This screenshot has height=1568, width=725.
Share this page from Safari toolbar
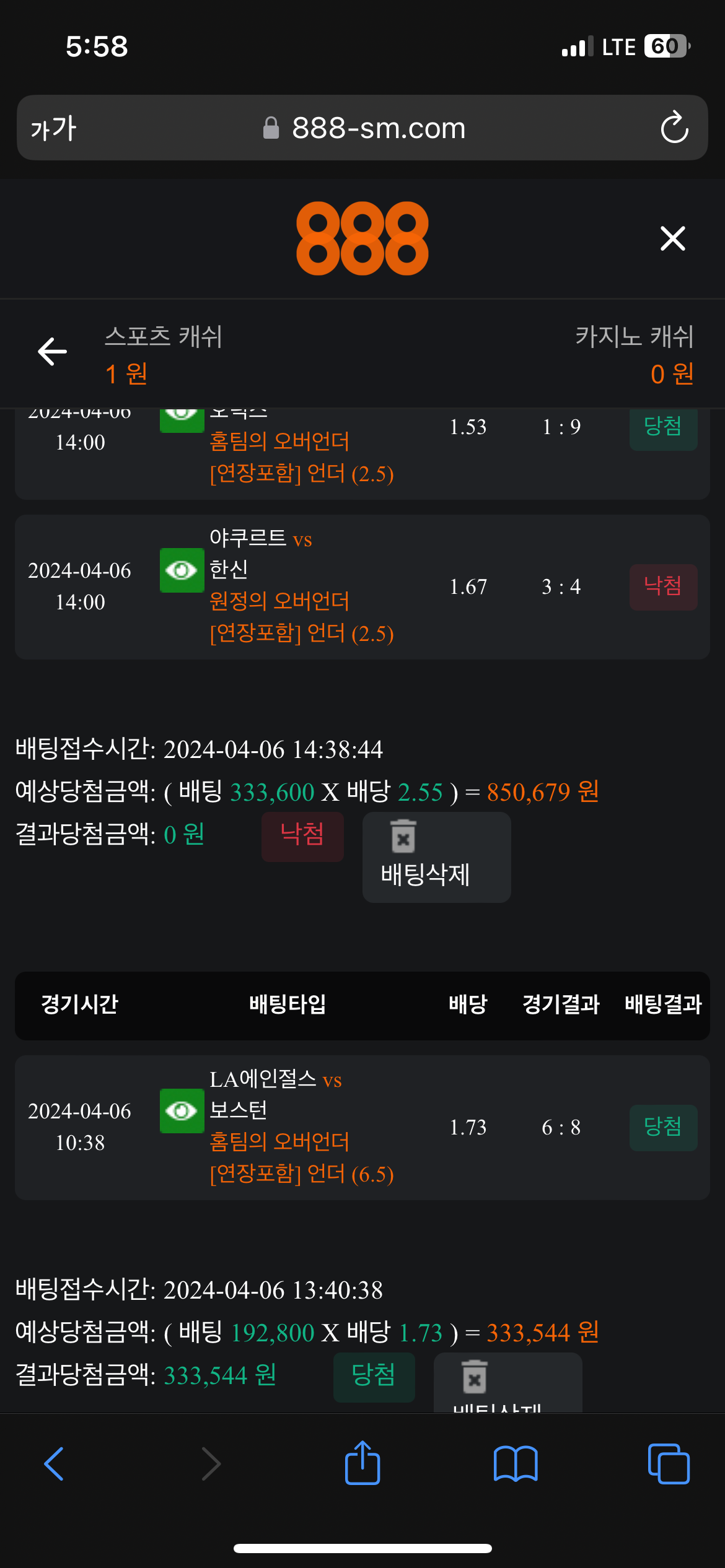coord(362,1464)
